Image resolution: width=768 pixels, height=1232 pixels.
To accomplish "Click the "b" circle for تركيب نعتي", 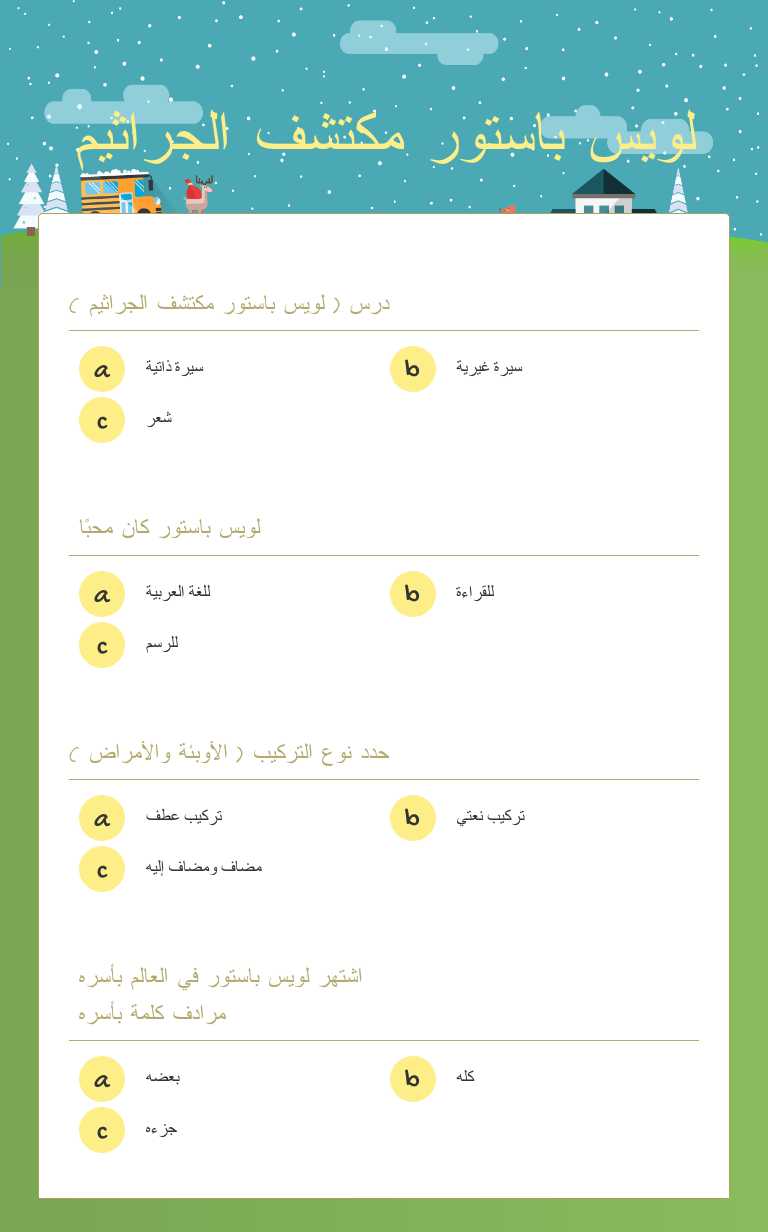I will pyautogui.click(x=412, y=818).
